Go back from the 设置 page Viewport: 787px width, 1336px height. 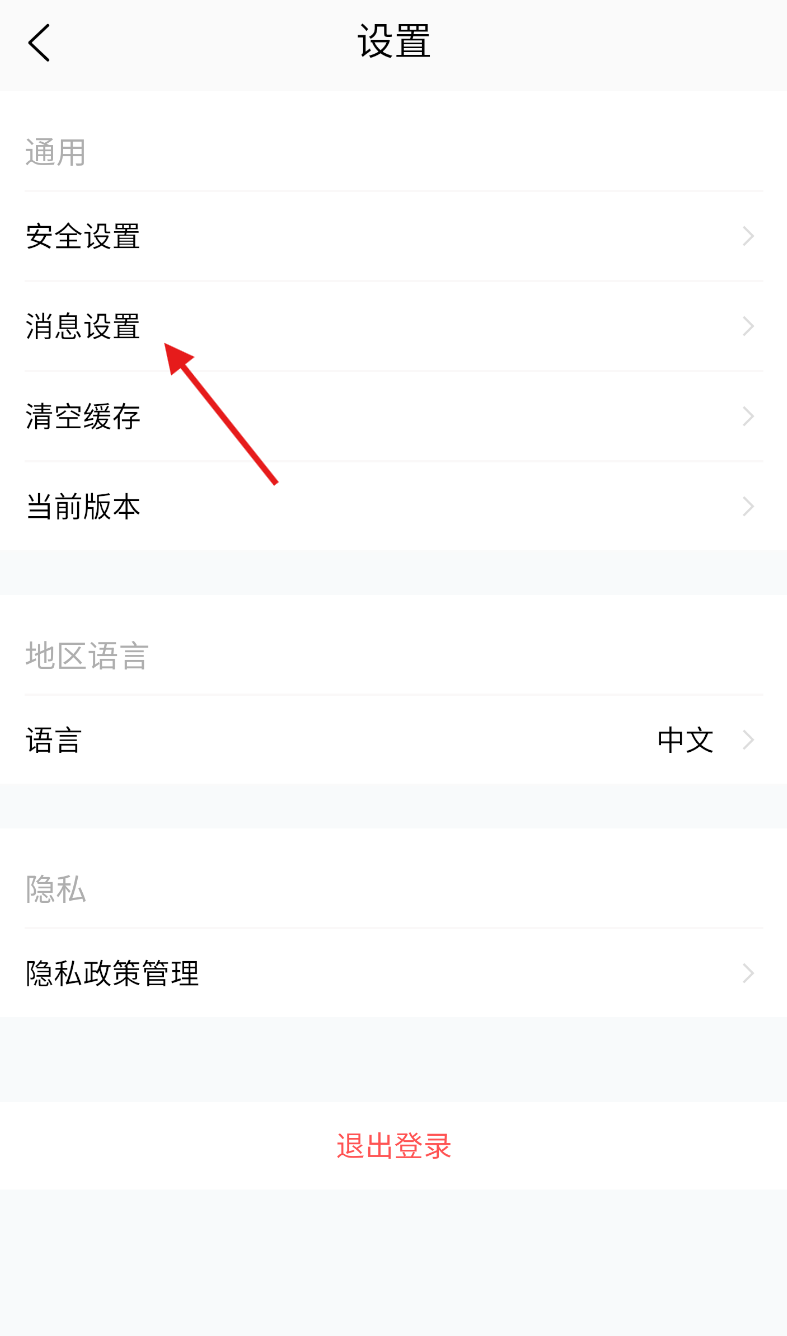(39, 43)
